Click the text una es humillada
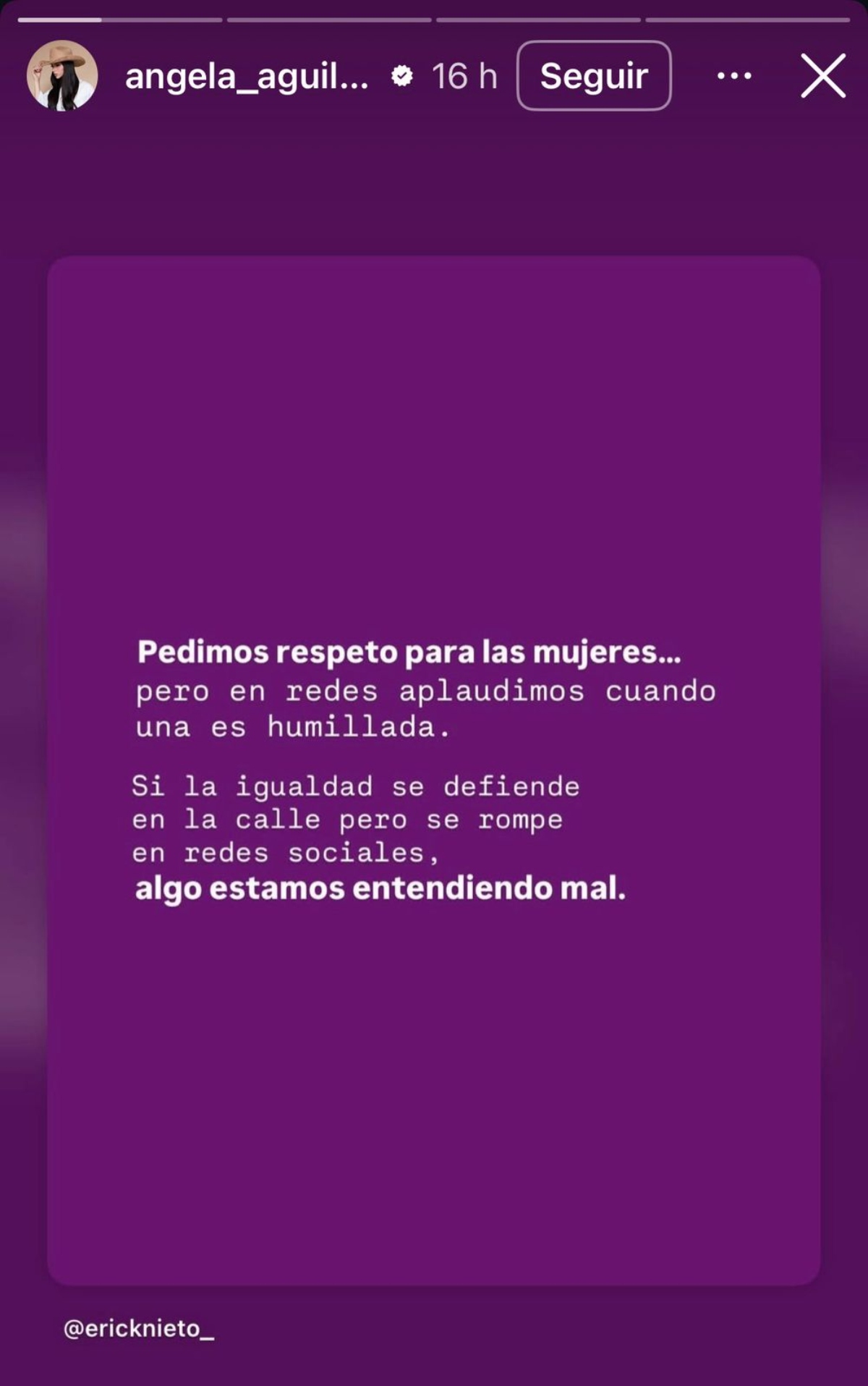This screenshot has width=868, height=1386. pos(292,728)
